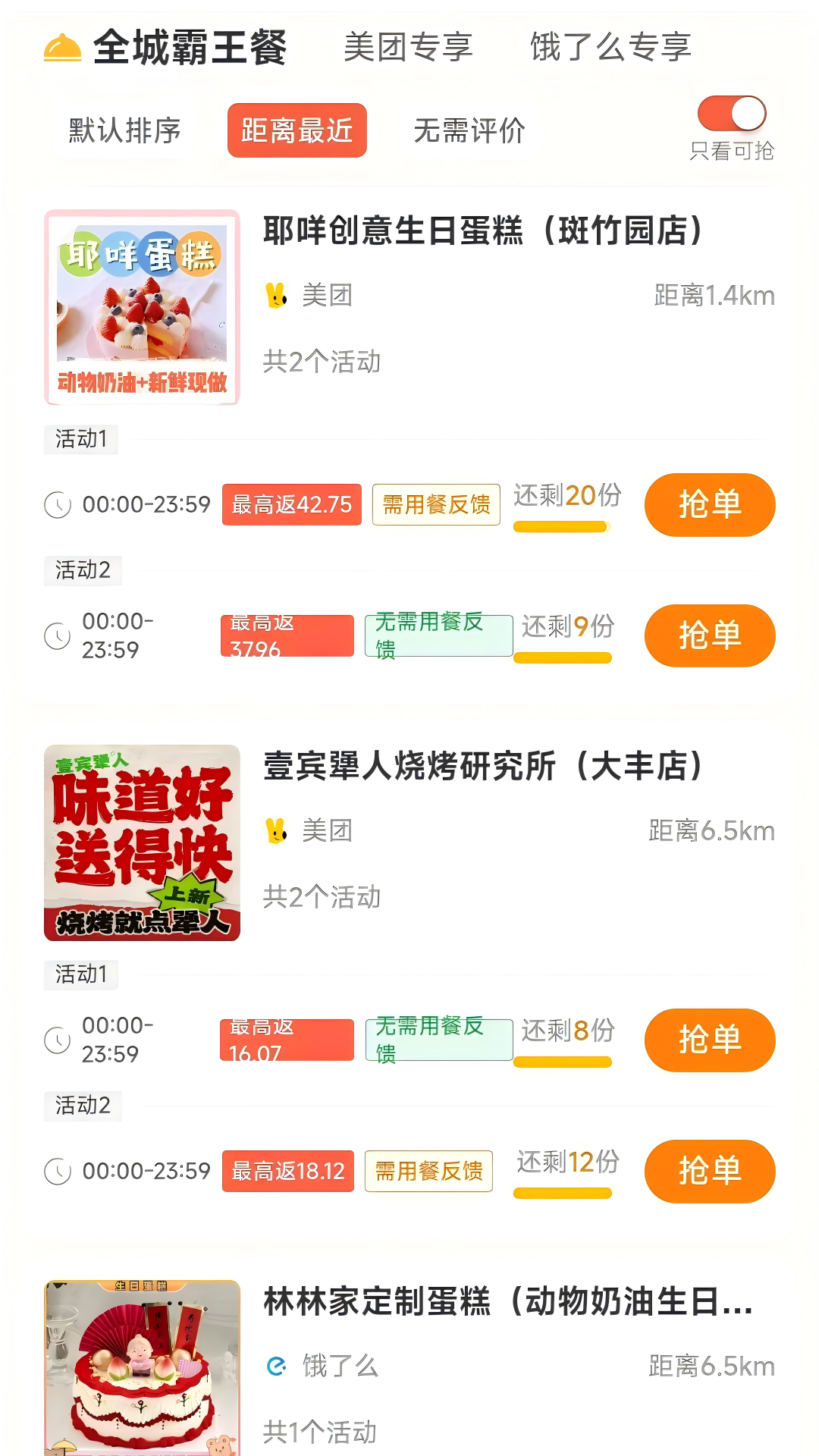Viewport: 819px width, 1456px height.
Task: Click the Eleme blue e icon under 林林家定制蛋糕
Action: click(x=276, y=1367)
